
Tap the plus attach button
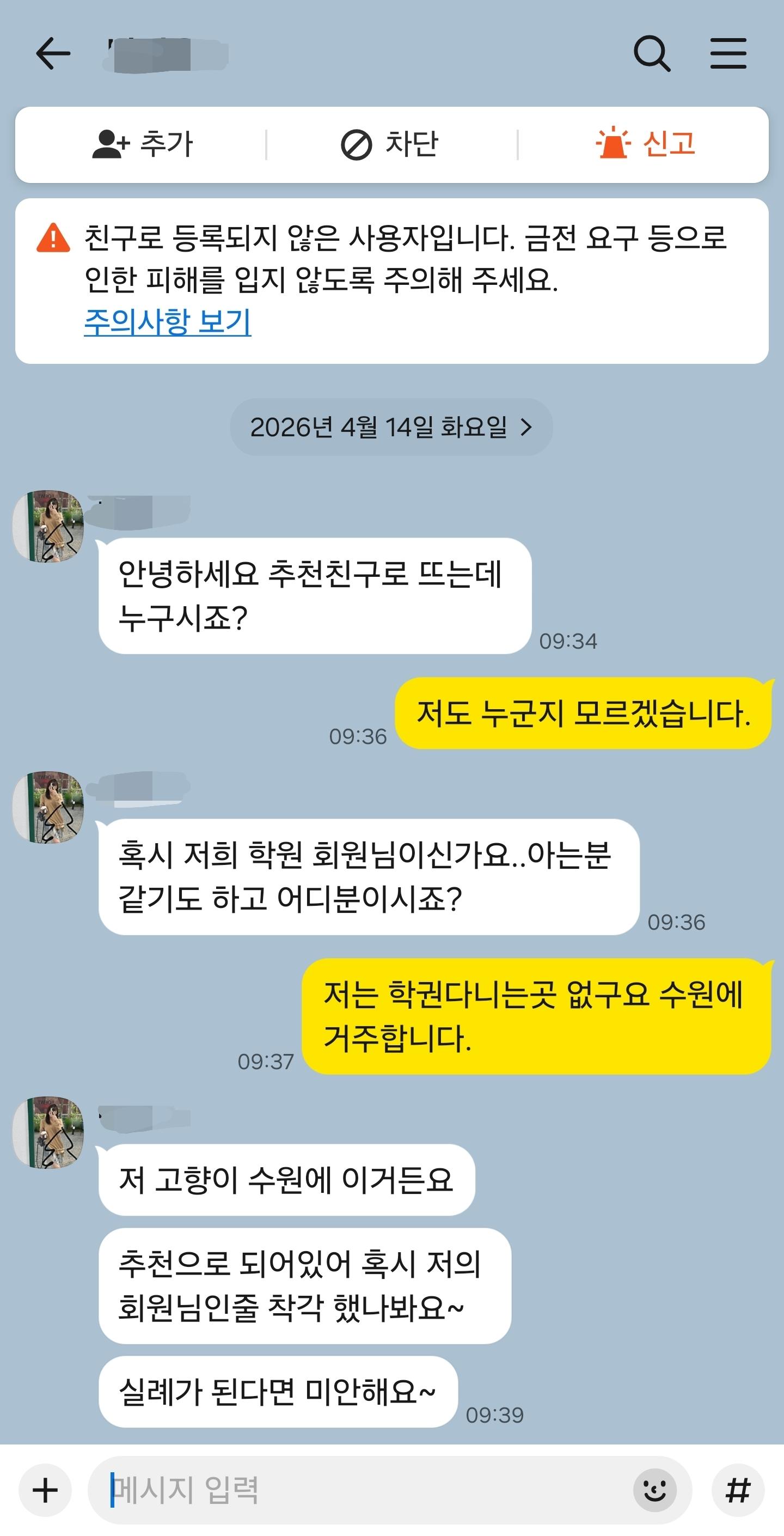[x=45, y=1490]
